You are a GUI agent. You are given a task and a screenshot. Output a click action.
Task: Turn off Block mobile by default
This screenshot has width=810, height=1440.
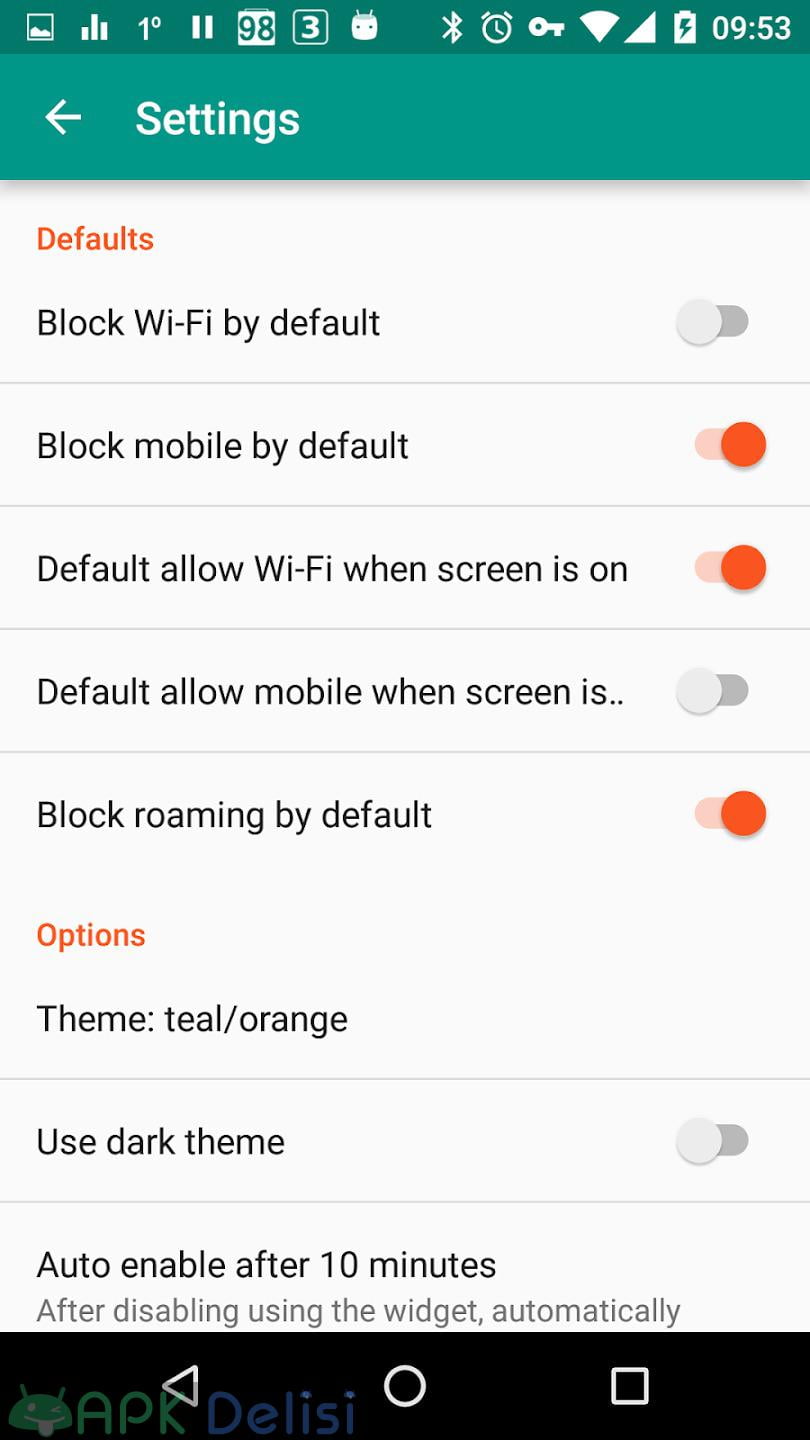[x=730, y=445]
